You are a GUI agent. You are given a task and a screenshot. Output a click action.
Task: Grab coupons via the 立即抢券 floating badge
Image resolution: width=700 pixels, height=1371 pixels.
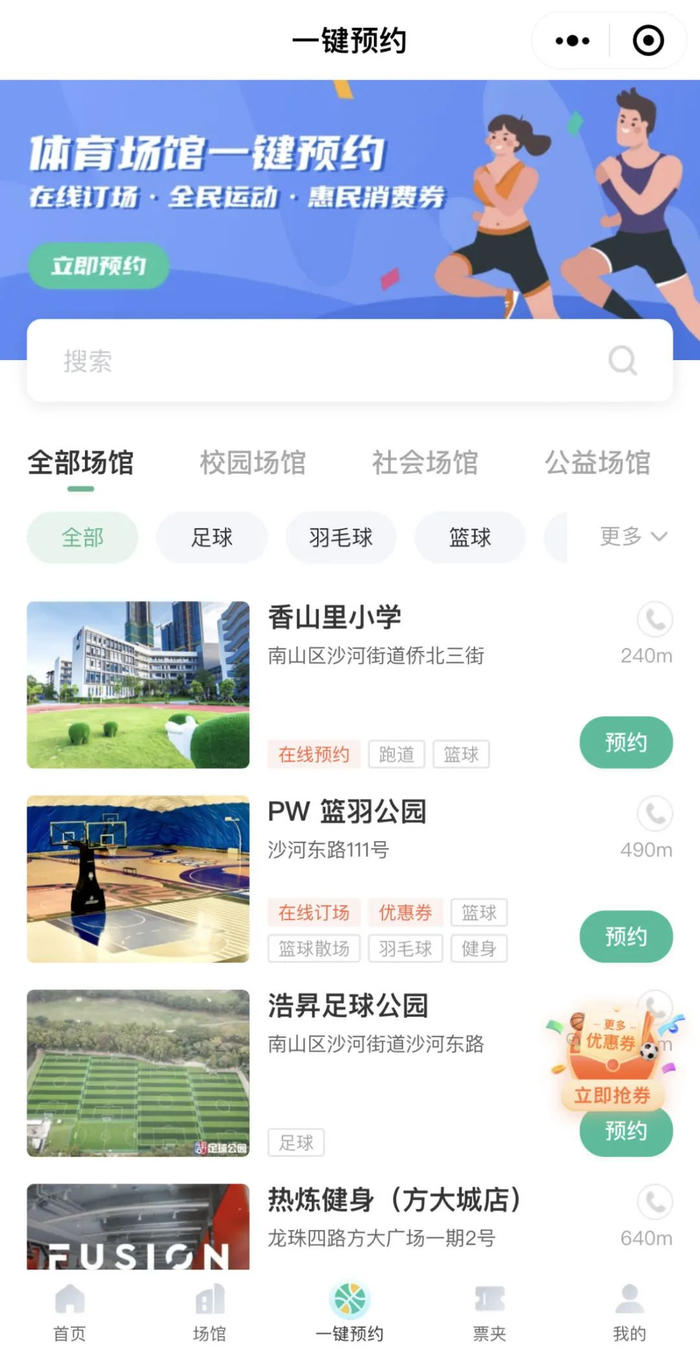[612, 1095]
